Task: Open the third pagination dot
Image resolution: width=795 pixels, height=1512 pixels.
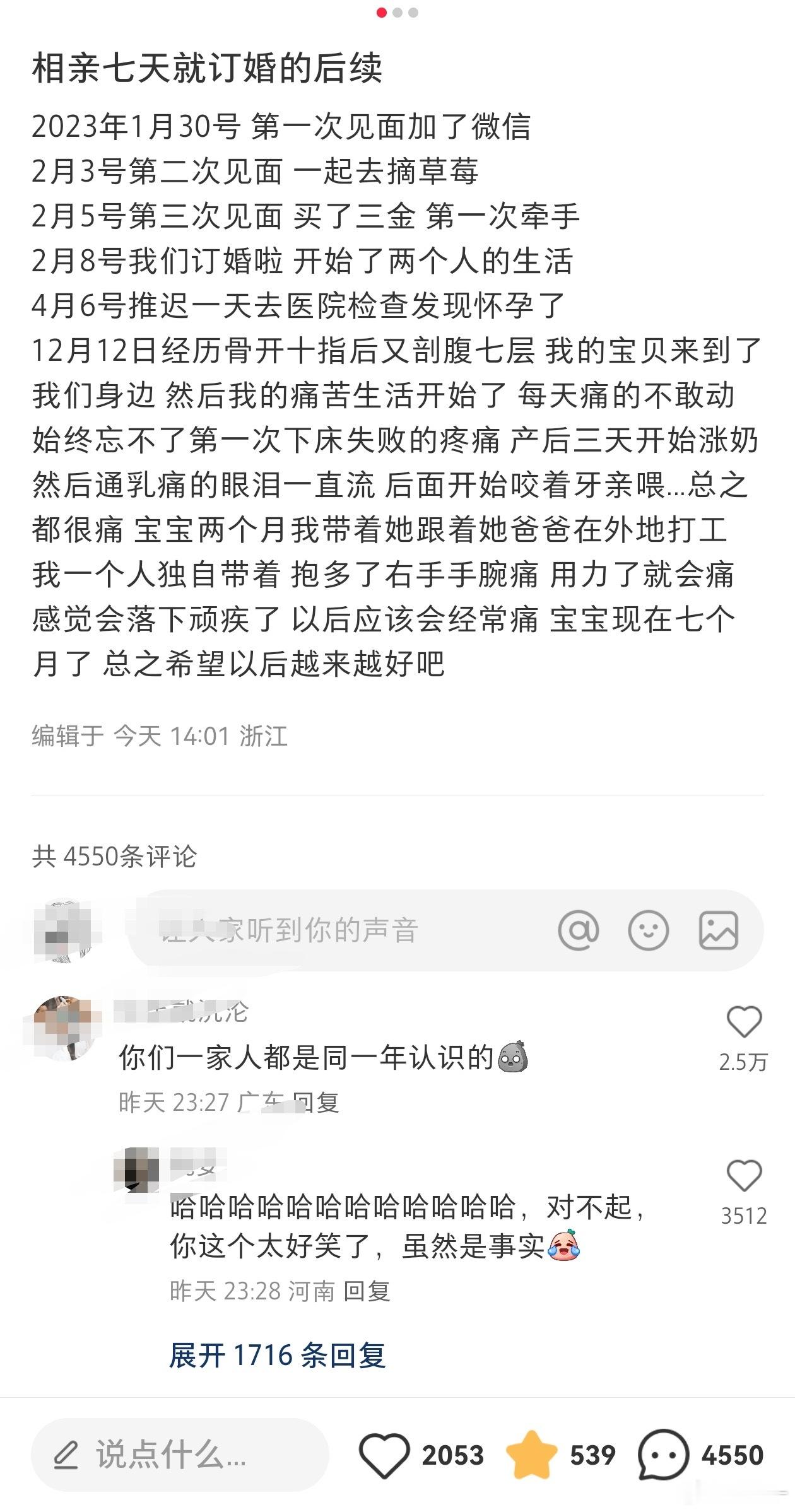Action: click(x=415, y=11)
